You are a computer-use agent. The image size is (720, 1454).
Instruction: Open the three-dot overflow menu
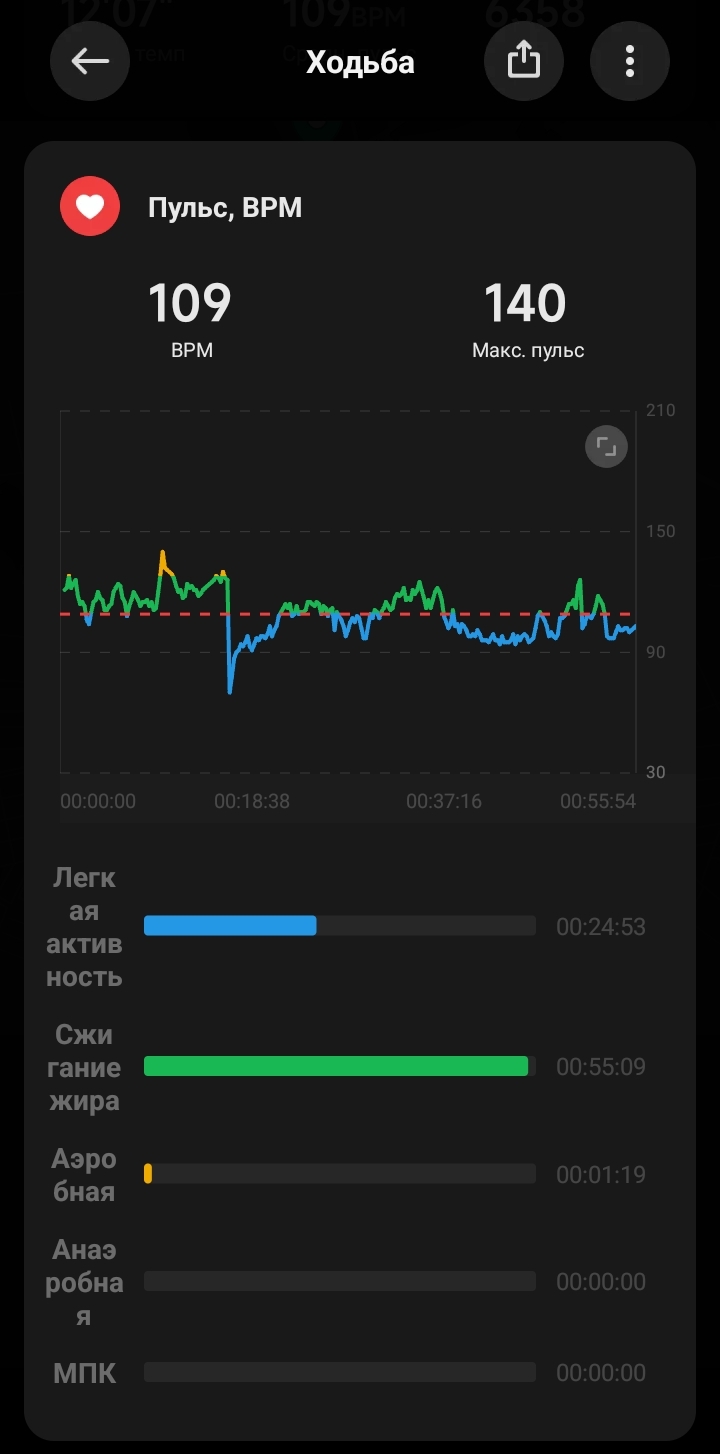coord(629,62)
